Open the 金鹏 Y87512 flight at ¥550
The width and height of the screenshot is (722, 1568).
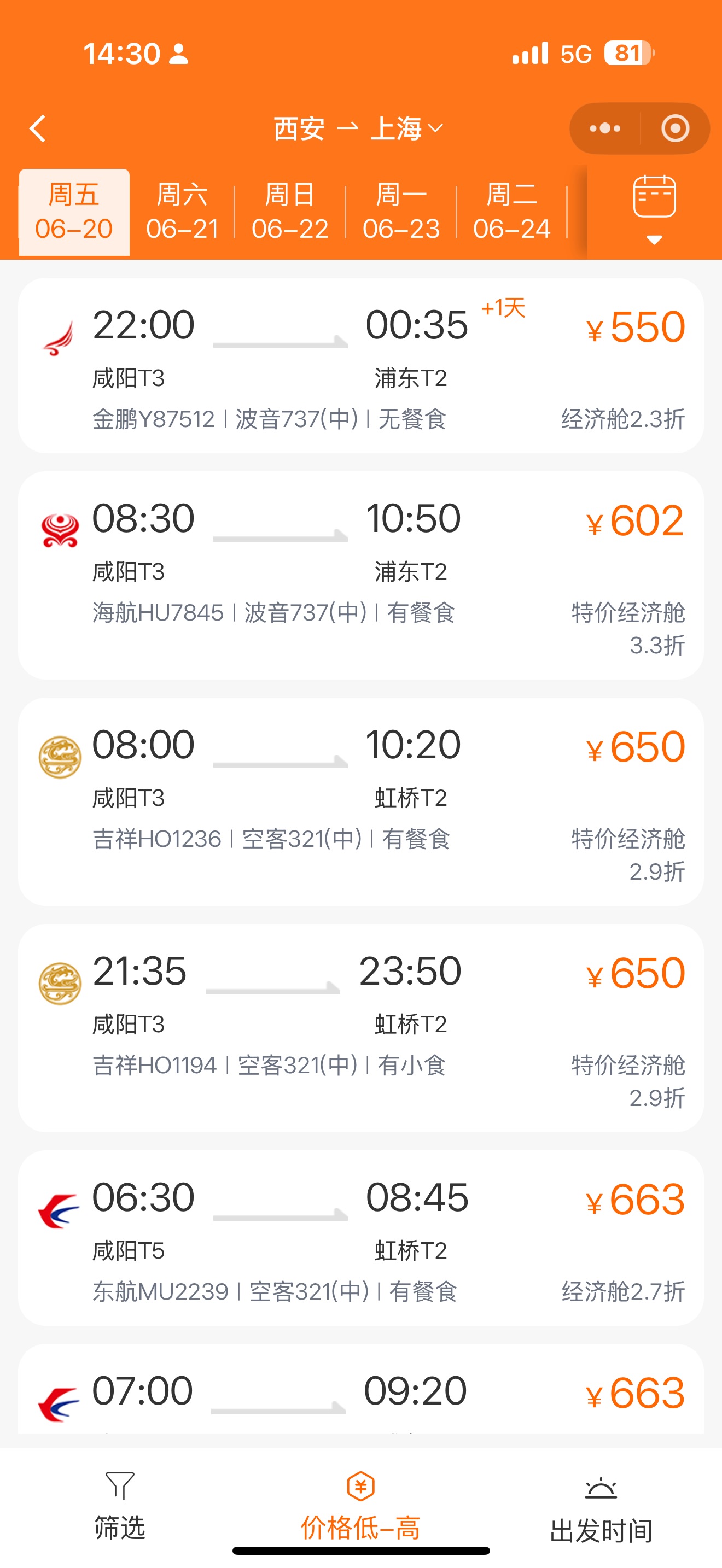coord(361,365)
